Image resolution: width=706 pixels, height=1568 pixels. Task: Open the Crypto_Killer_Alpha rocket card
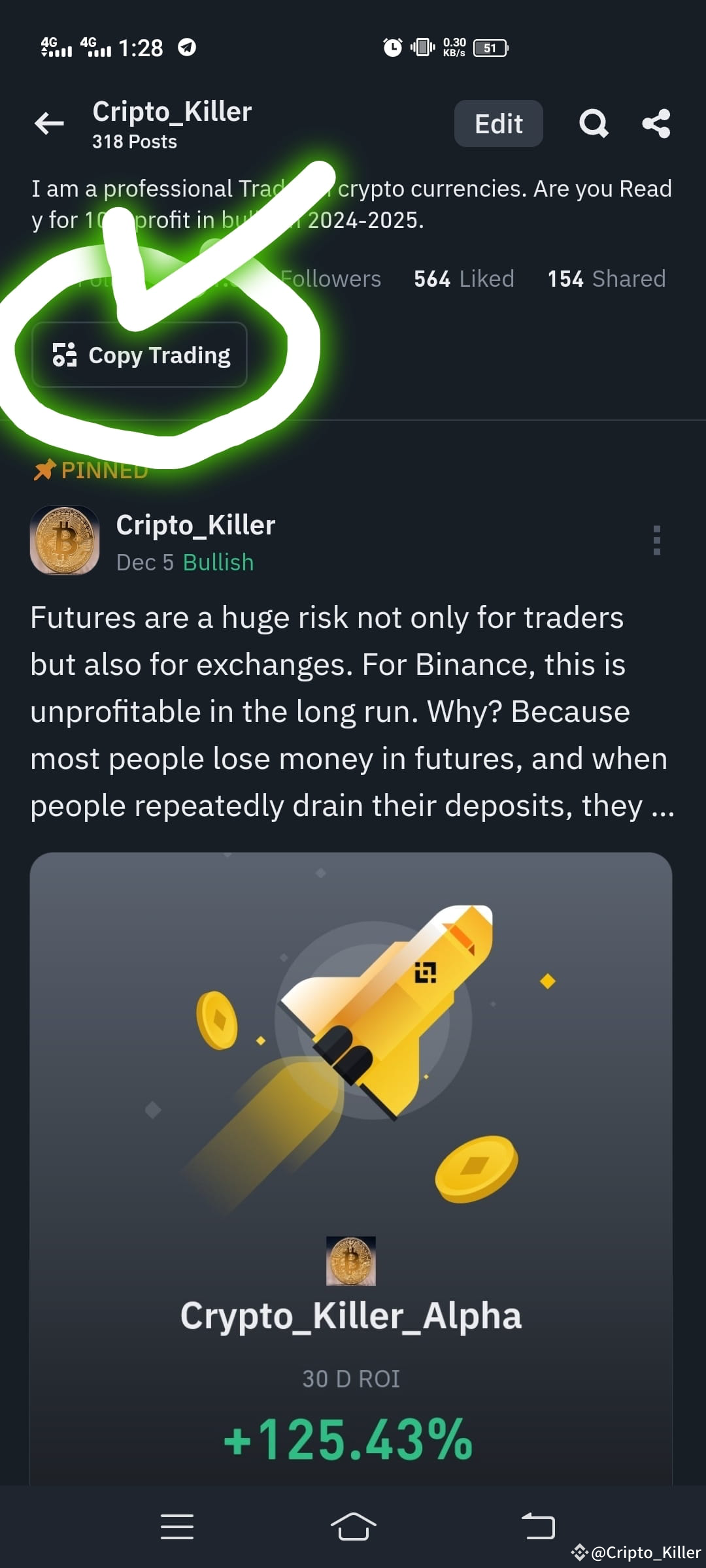point(353,1111)
